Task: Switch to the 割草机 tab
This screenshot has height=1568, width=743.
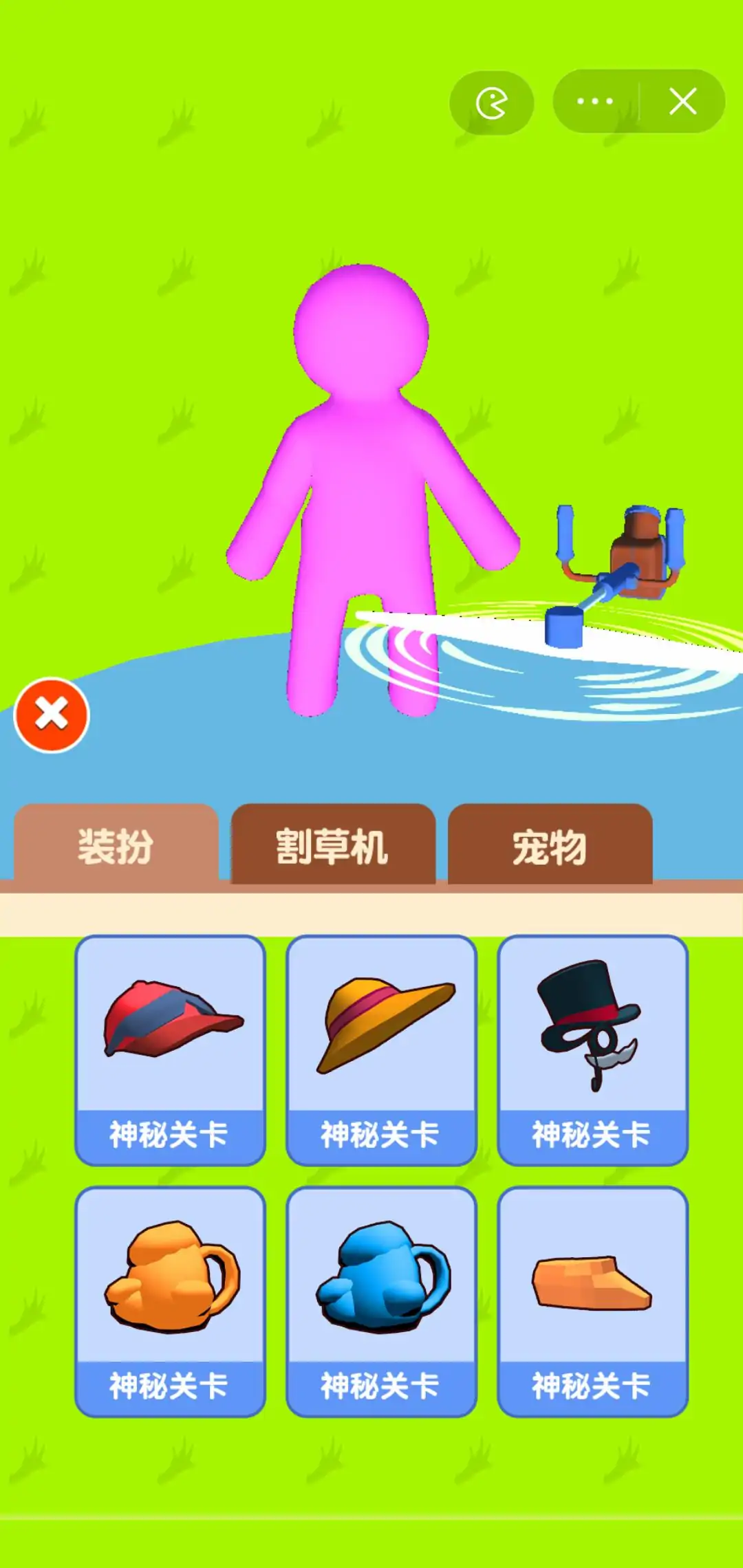Action: (333, 846)
